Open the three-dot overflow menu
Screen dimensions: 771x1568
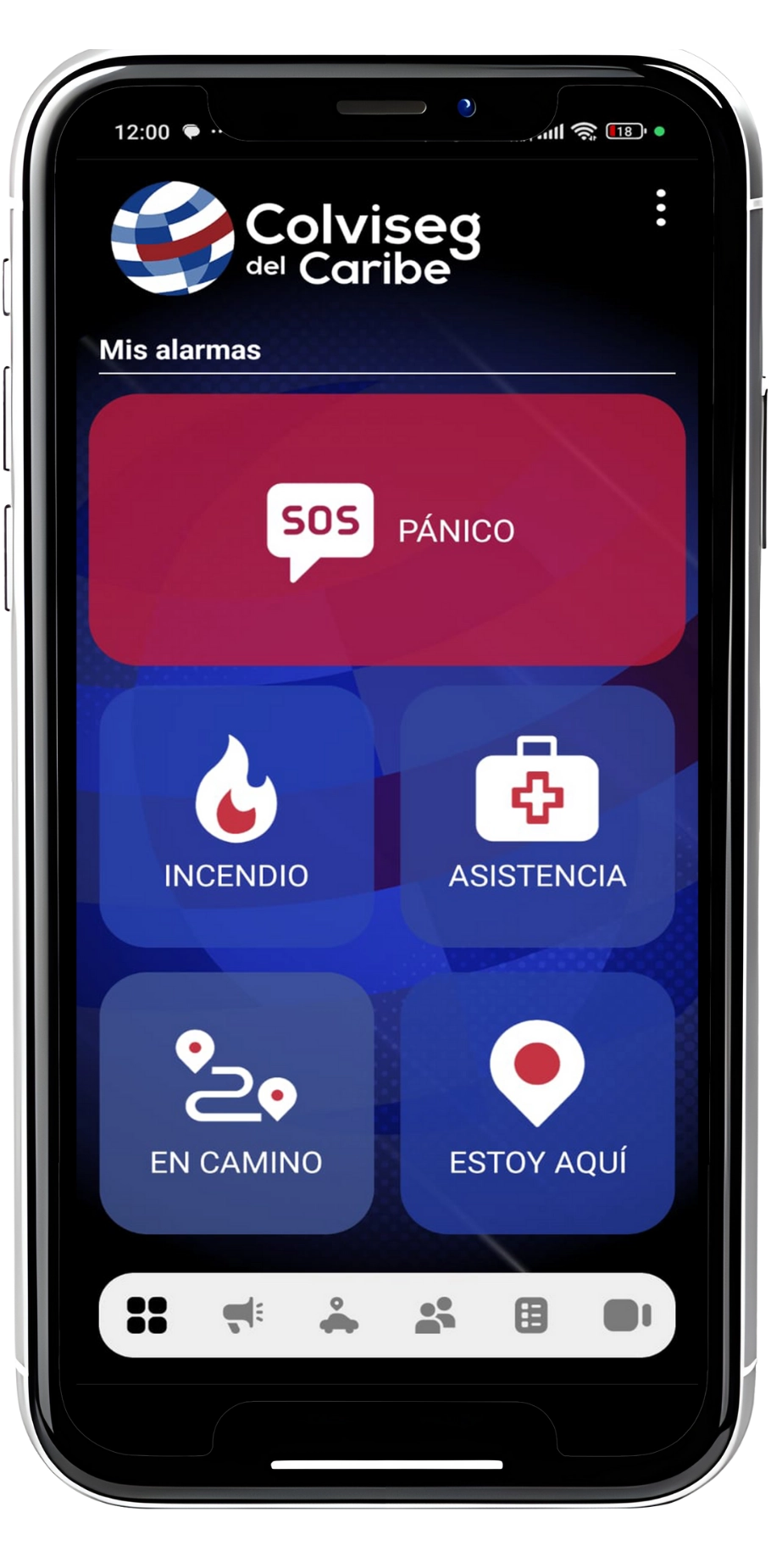pos(661,208)
